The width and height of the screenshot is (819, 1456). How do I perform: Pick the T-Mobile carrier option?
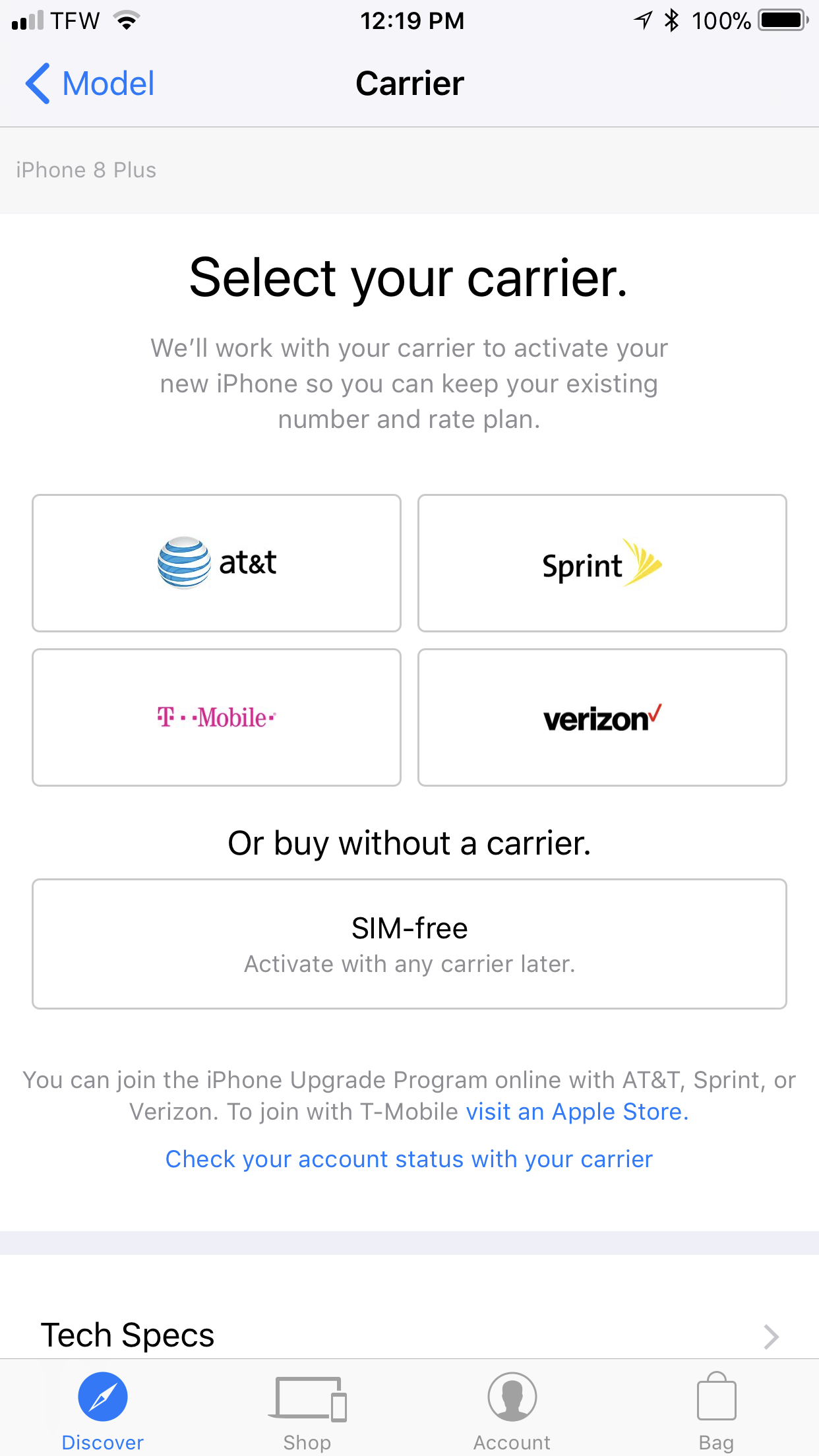click(216, 717)
